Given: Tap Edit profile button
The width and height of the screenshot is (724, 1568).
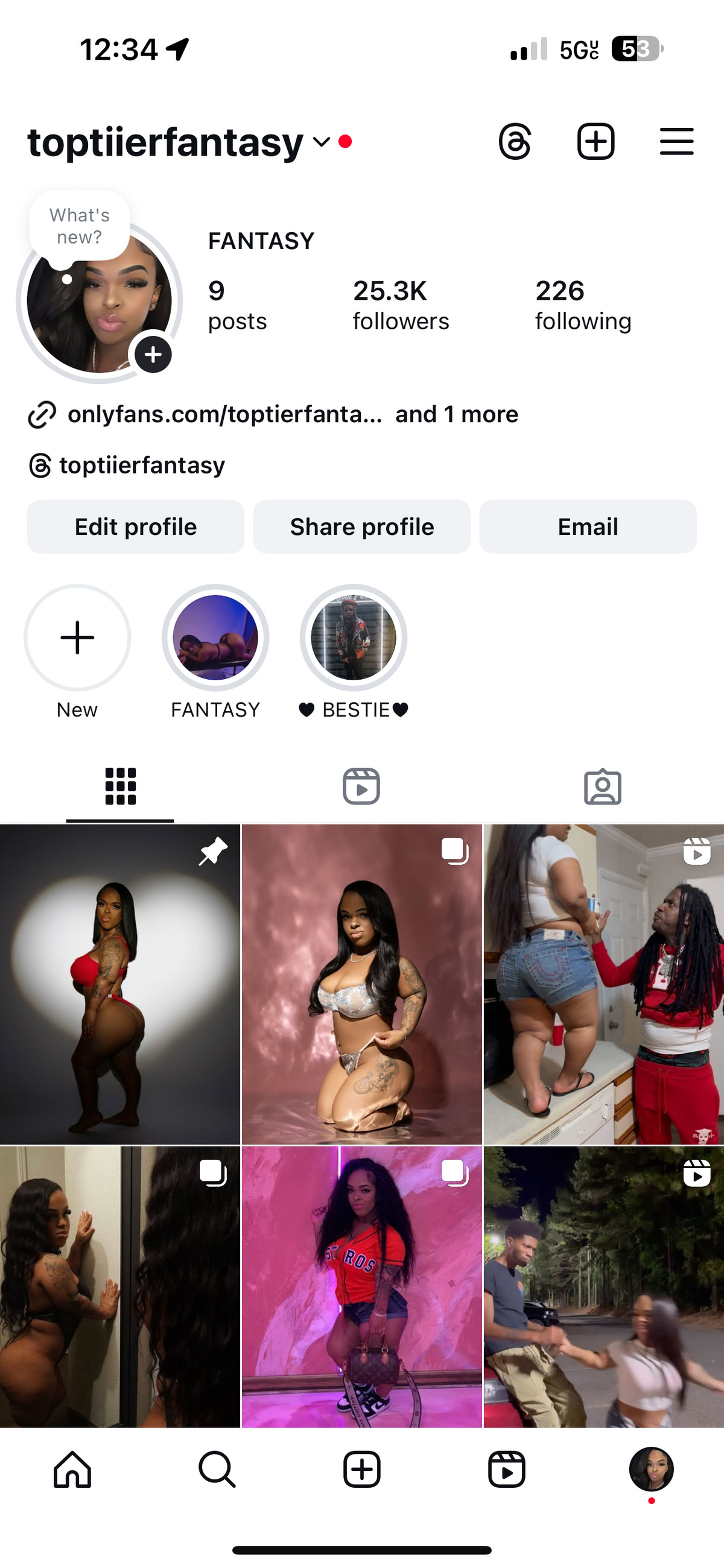Looking at the screenshot, I should coord(135,526).
